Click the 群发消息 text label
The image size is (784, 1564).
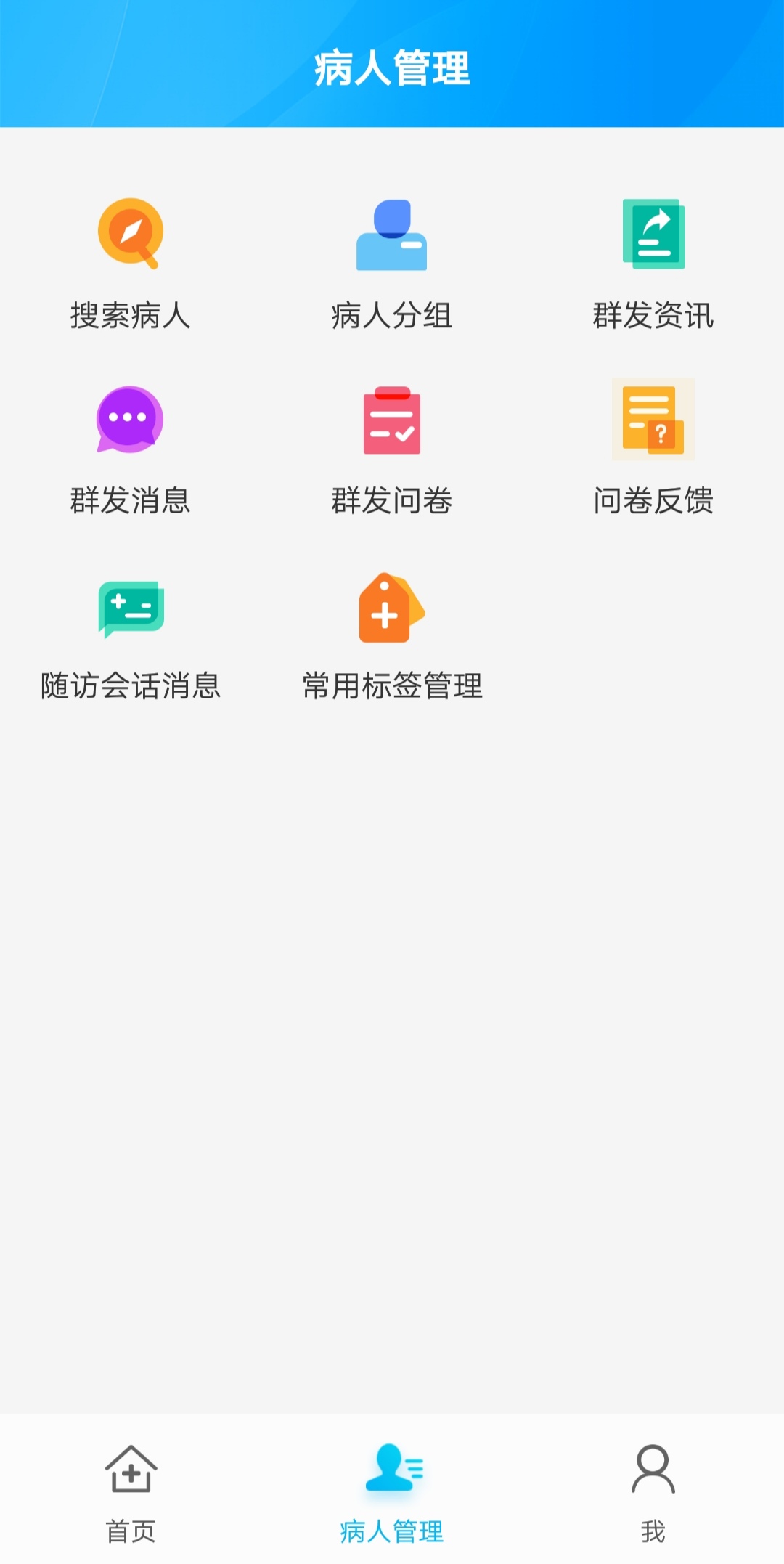tap(131, 499)
